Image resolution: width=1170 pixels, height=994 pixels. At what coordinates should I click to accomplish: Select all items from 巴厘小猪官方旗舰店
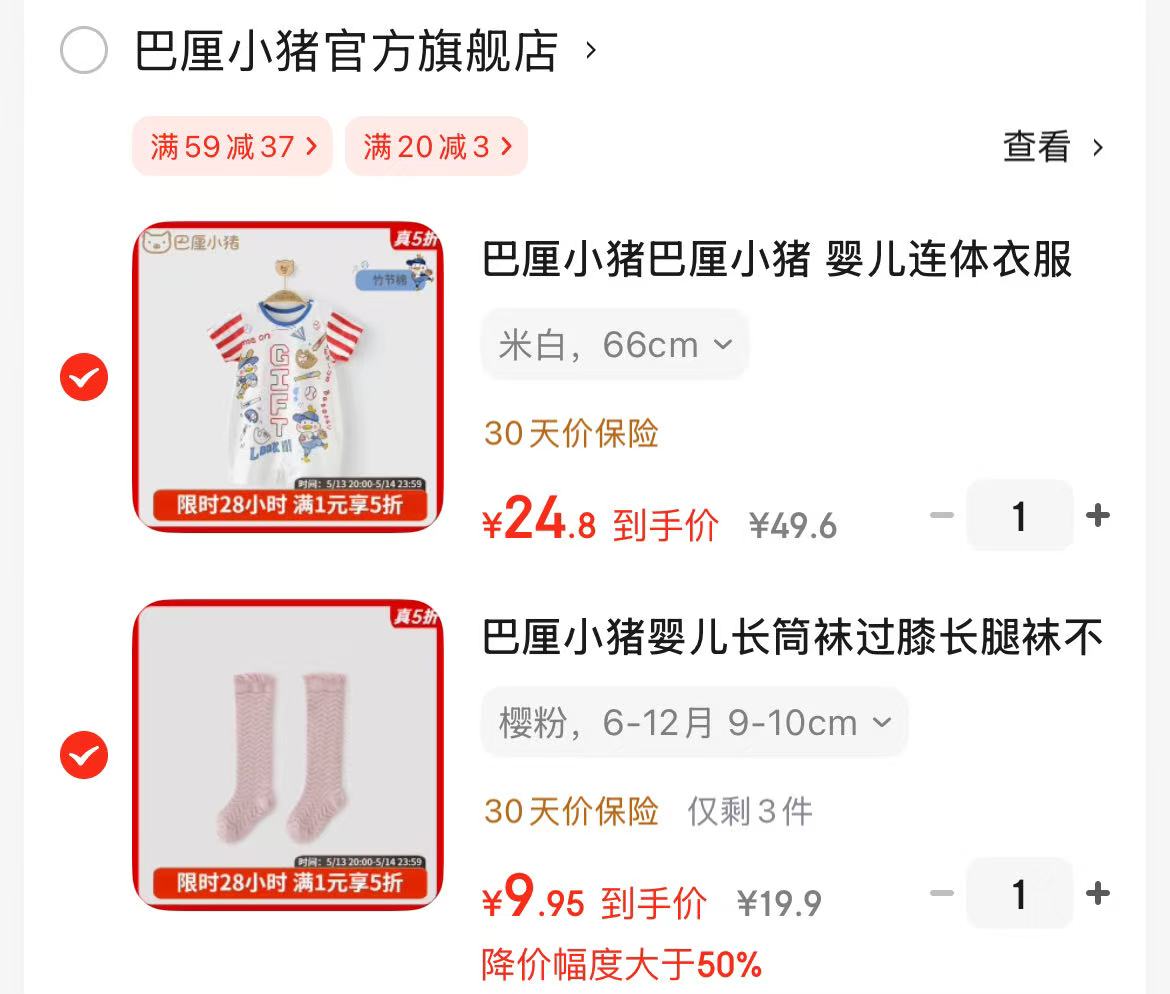tap(84, 51)
